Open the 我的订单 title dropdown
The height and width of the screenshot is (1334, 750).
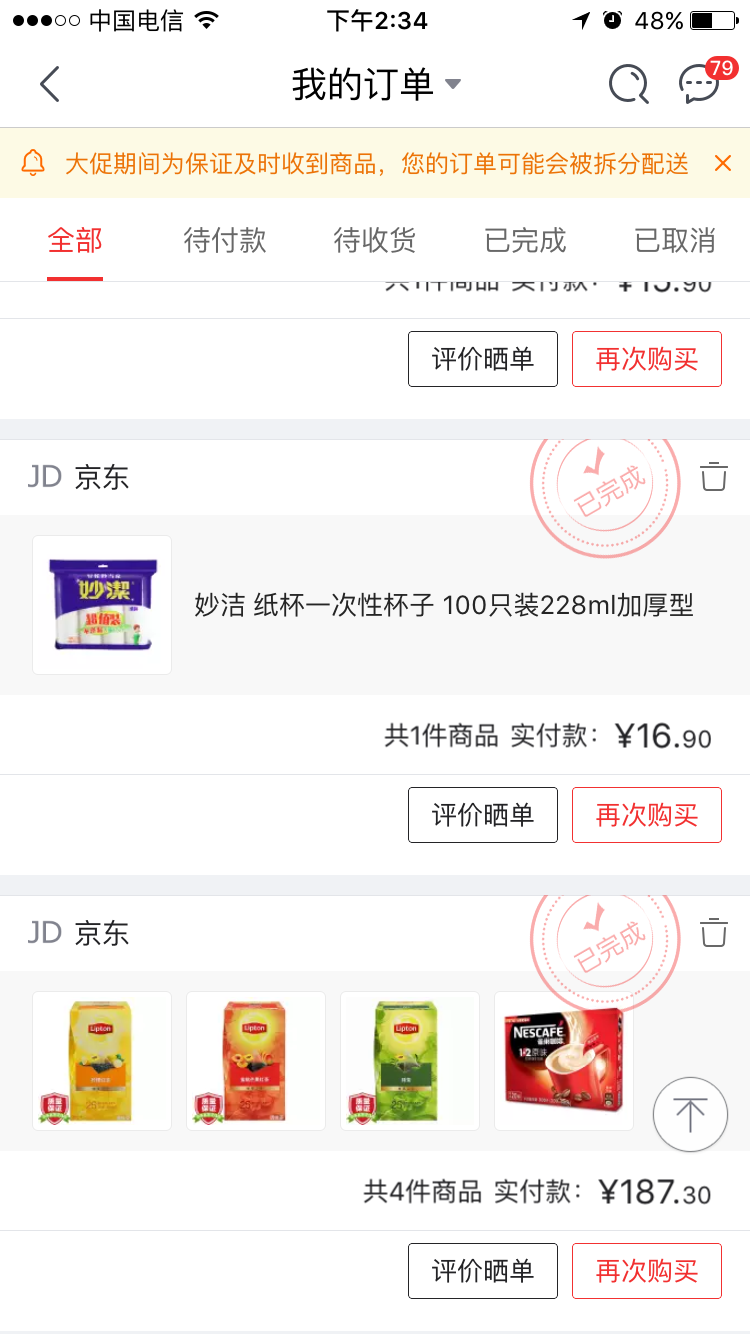[x=376, y=84]
